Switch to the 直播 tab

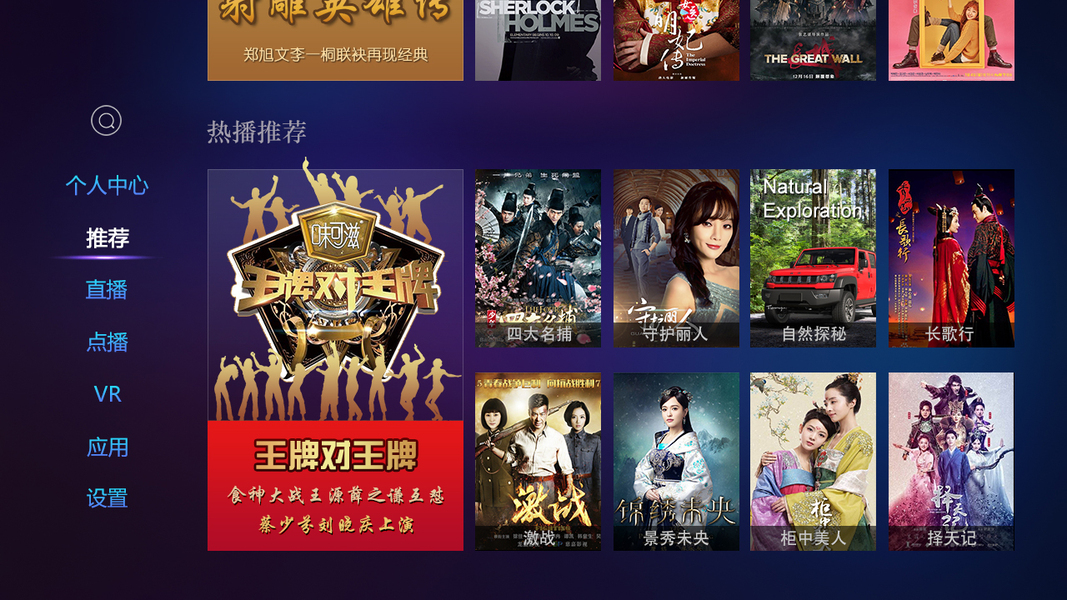coord(107,290)
